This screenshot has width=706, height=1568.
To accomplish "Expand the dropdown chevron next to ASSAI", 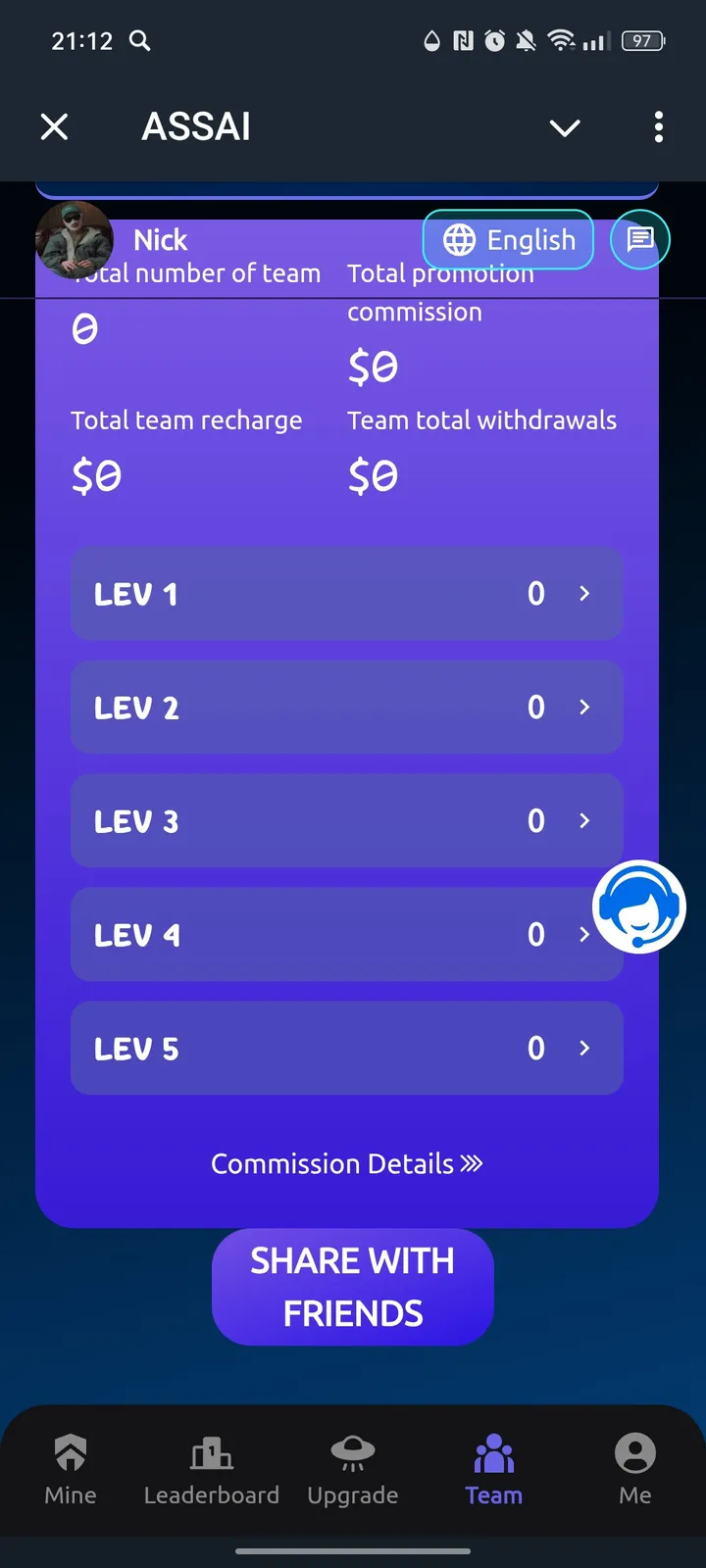I will (565, 127).
